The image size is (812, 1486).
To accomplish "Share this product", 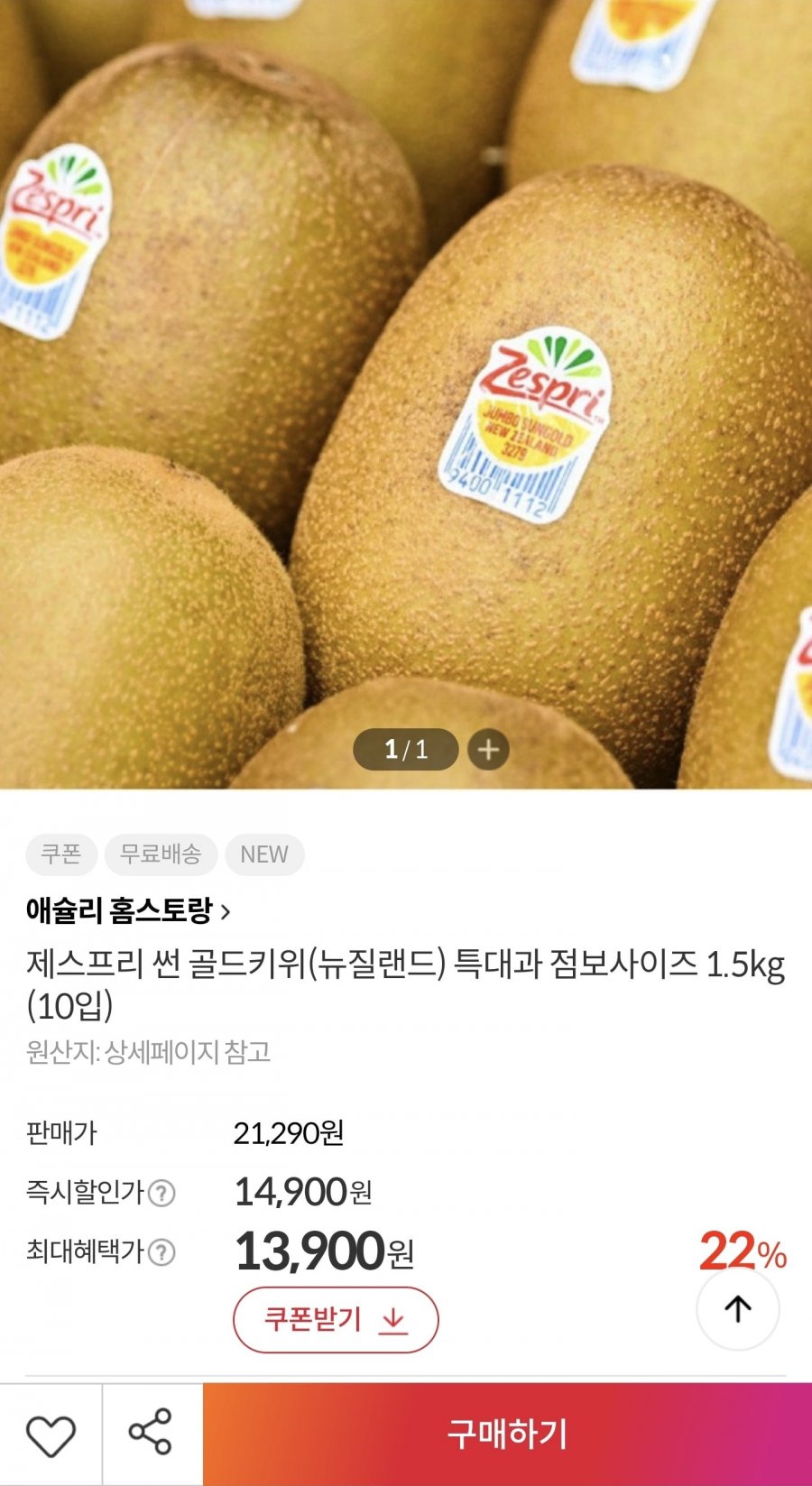I will point(152,1433).
